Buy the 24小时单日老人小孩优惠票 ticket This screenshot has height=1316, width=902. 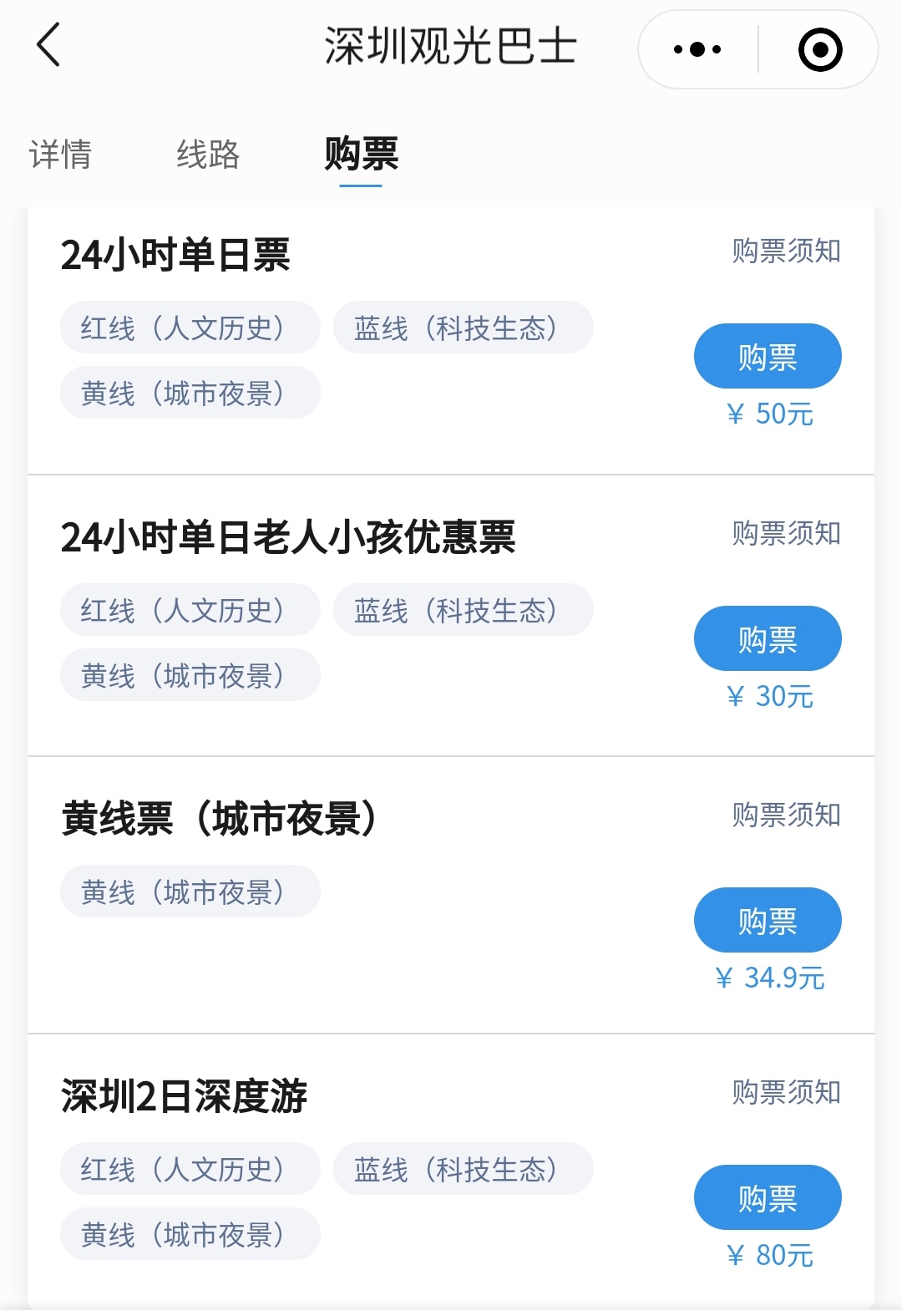pos(767,639)
